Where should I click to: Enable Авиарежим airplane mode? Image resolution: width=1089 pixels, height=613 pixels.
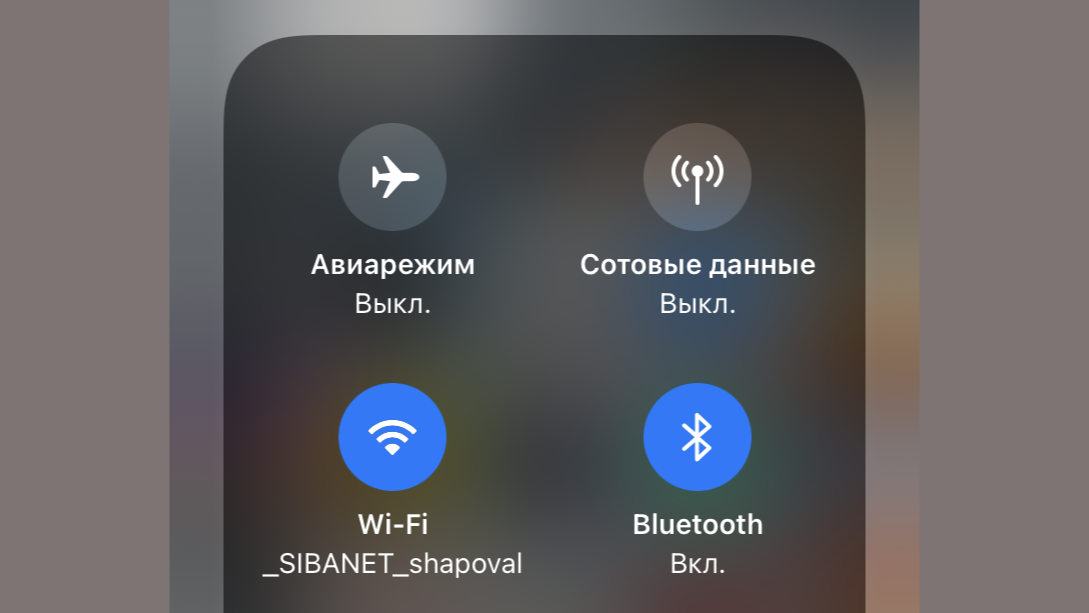pyautogui.click(x=392, y=177)
